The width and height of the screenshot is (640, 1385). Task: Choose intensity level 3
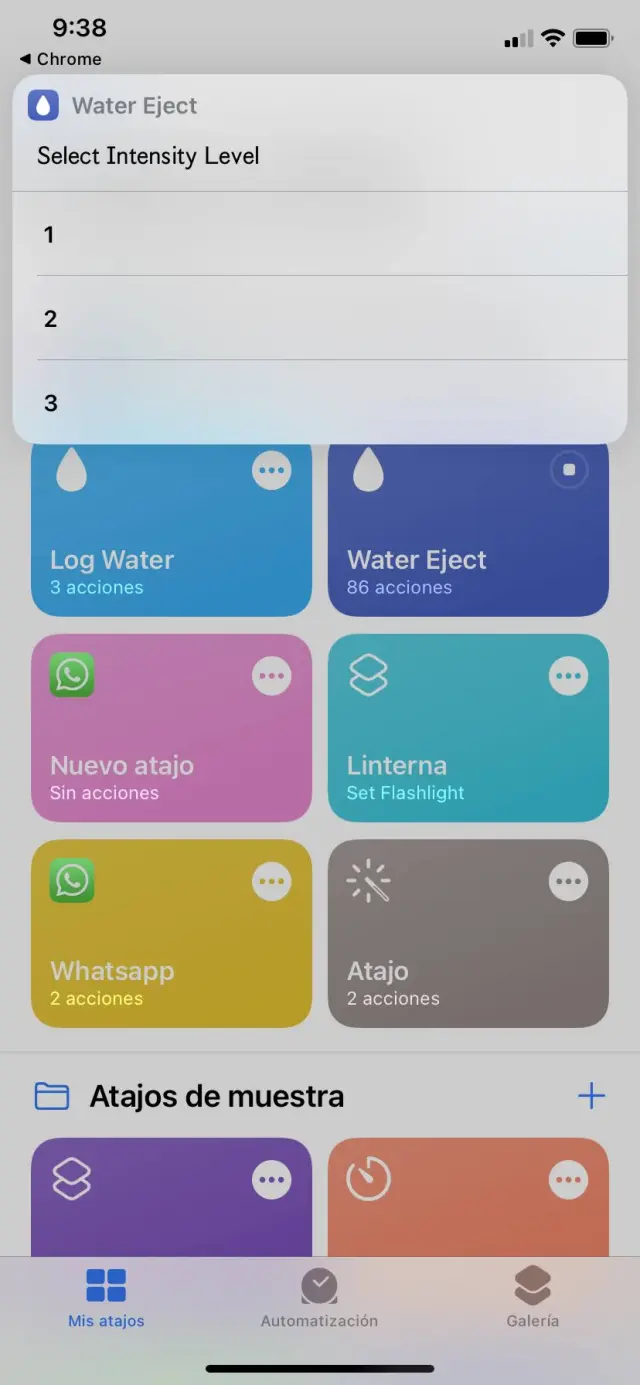point(320,403)
